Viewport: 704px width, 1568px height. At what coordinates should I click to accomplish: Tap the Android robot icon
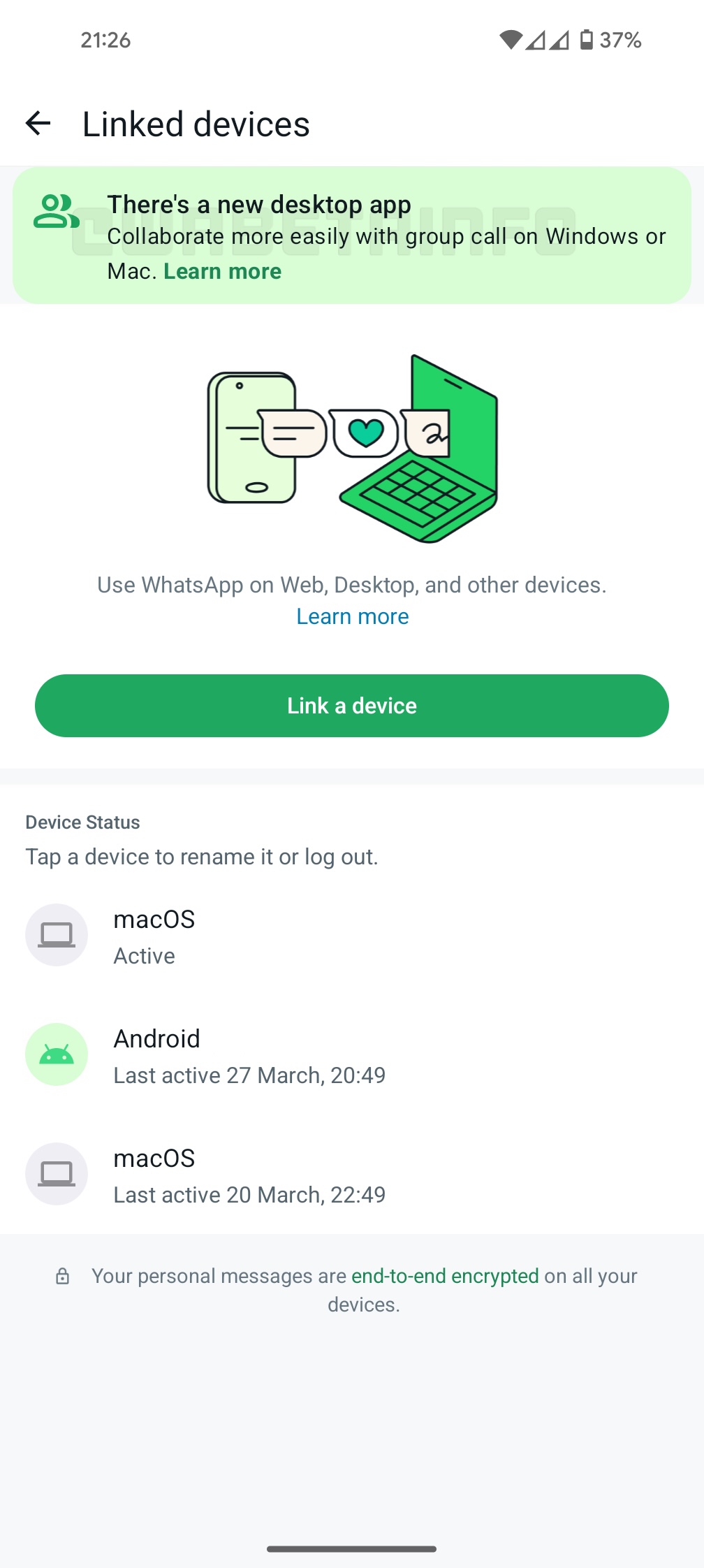click(x=57, y=1054)
